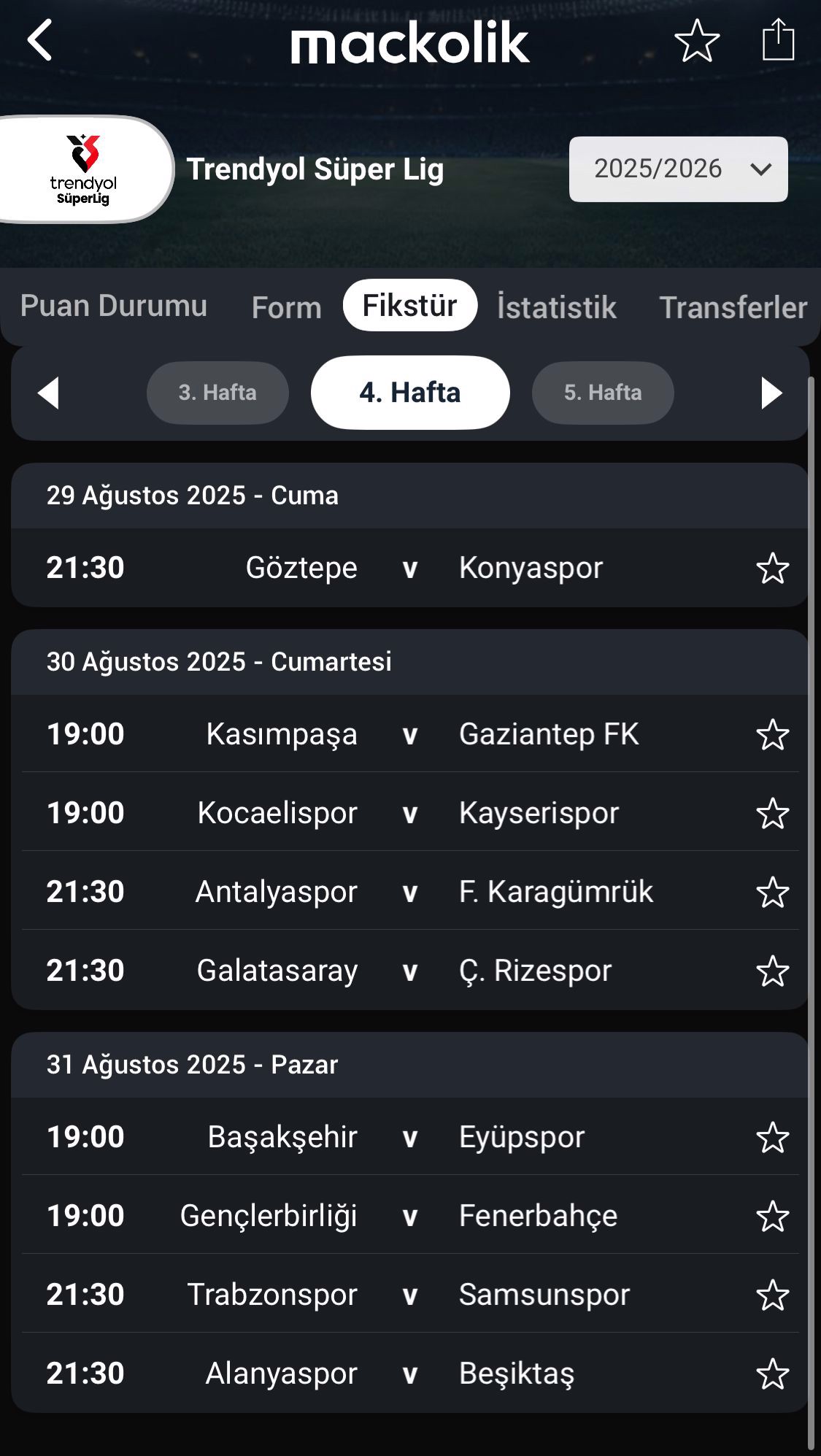Star the Gençlerbirliği v Fenerbahçe match

pos(772,1216)
